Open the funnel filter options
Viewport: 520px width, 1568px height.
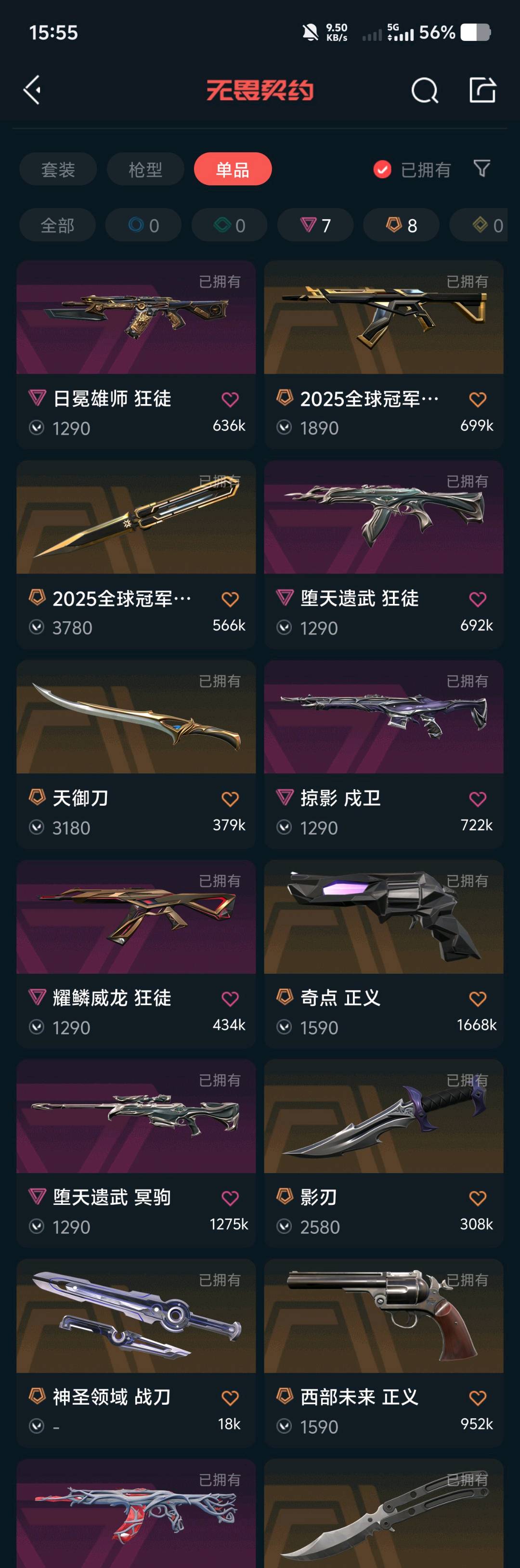coord(481,168)
